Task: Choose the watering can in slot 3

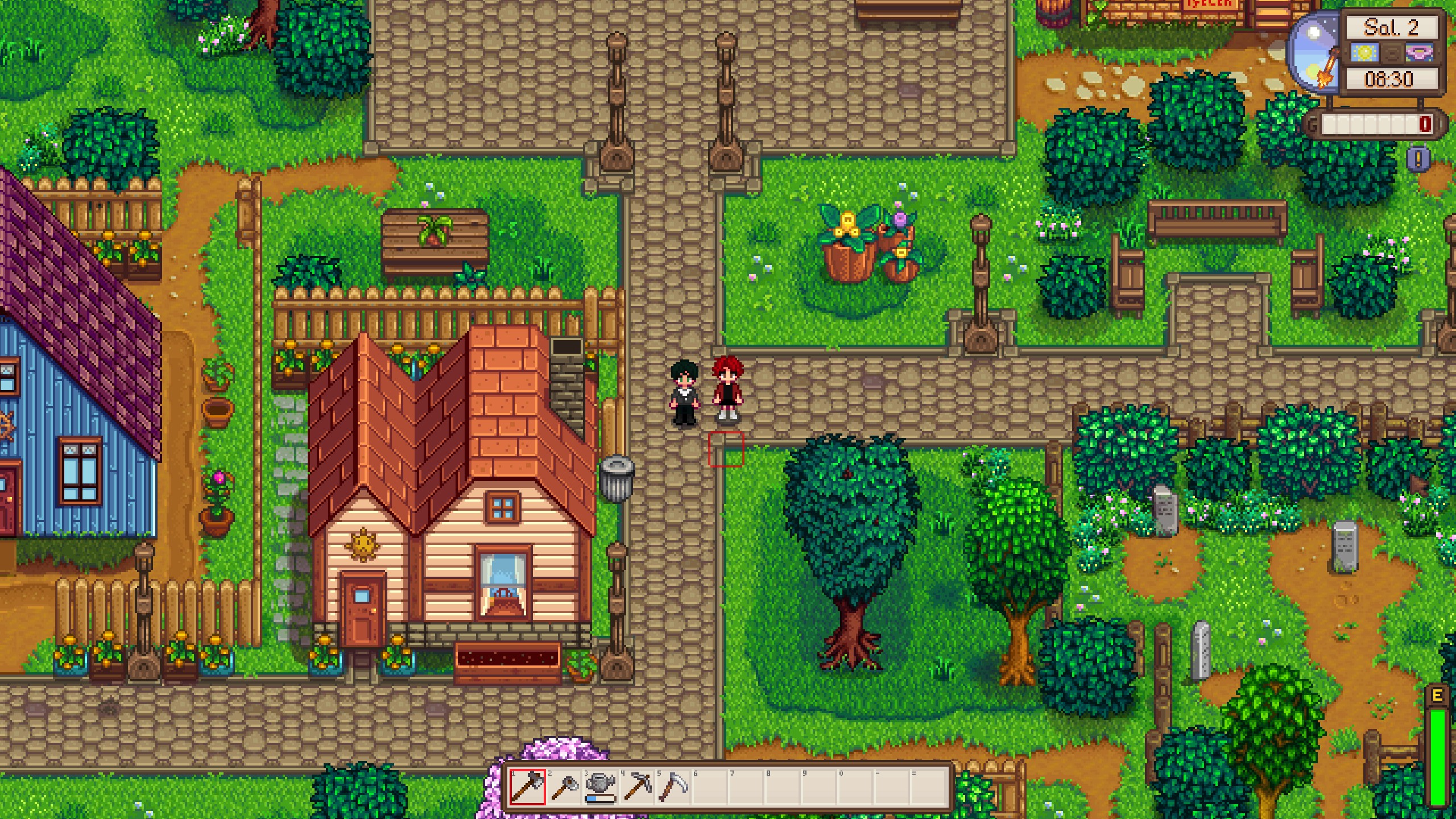Action: pos(601,787)
